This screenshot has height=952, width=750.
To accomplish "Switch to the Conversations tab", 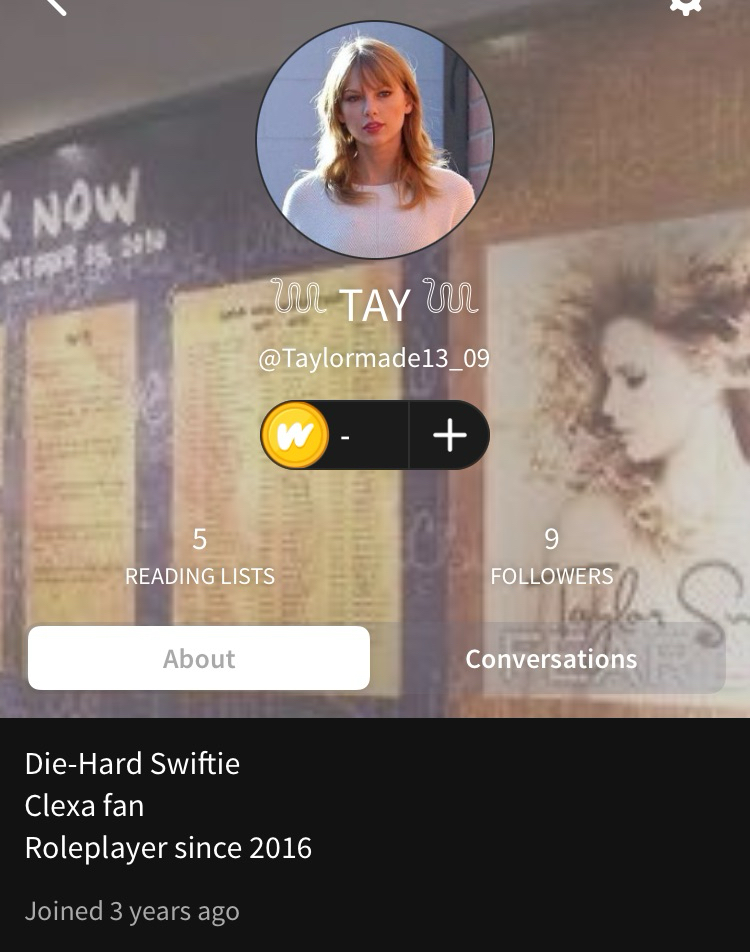I will (551, 658).
